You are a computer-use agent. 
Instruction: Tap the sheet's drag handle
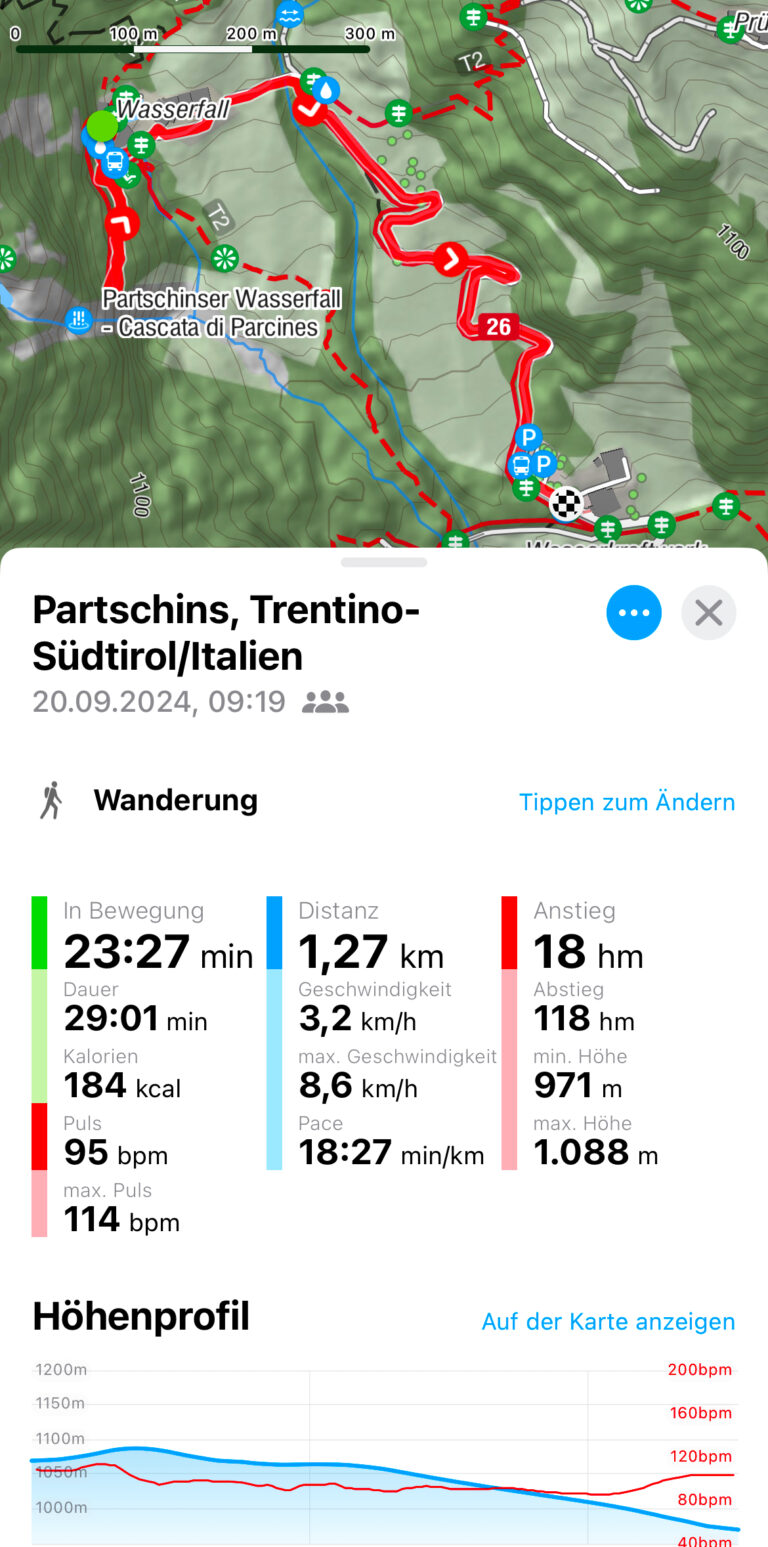pyautogui.click(x=384, y=562)
